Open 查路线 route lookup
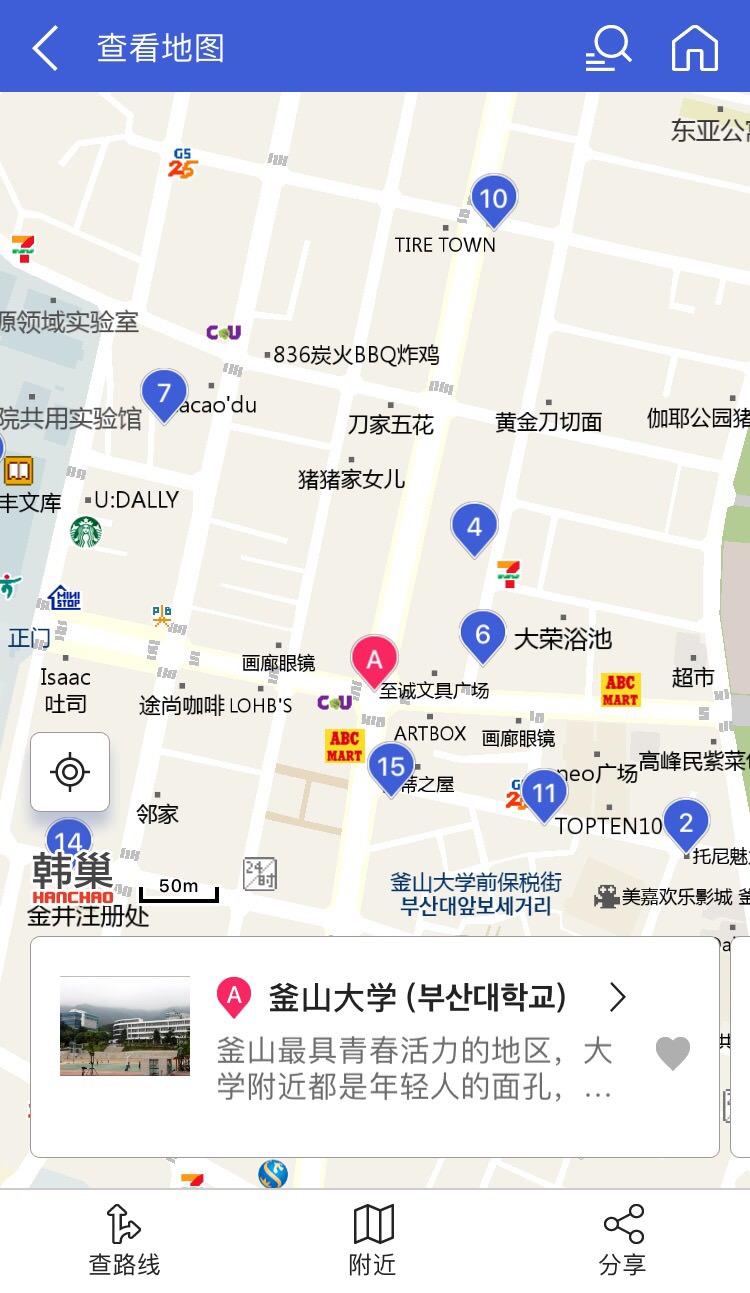 click(124, 1240)
